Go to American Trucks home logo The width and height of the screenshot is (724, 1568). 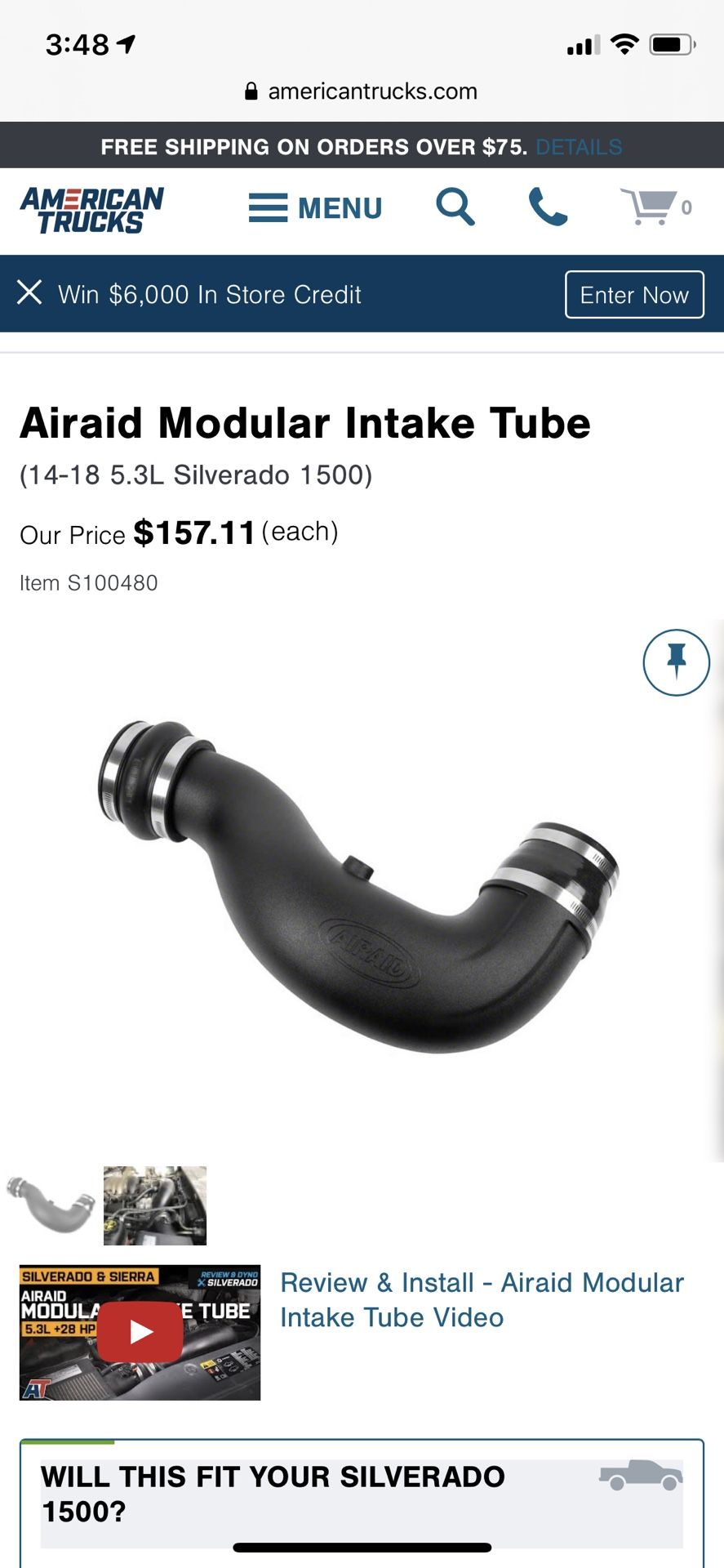[x=91, y=210]
